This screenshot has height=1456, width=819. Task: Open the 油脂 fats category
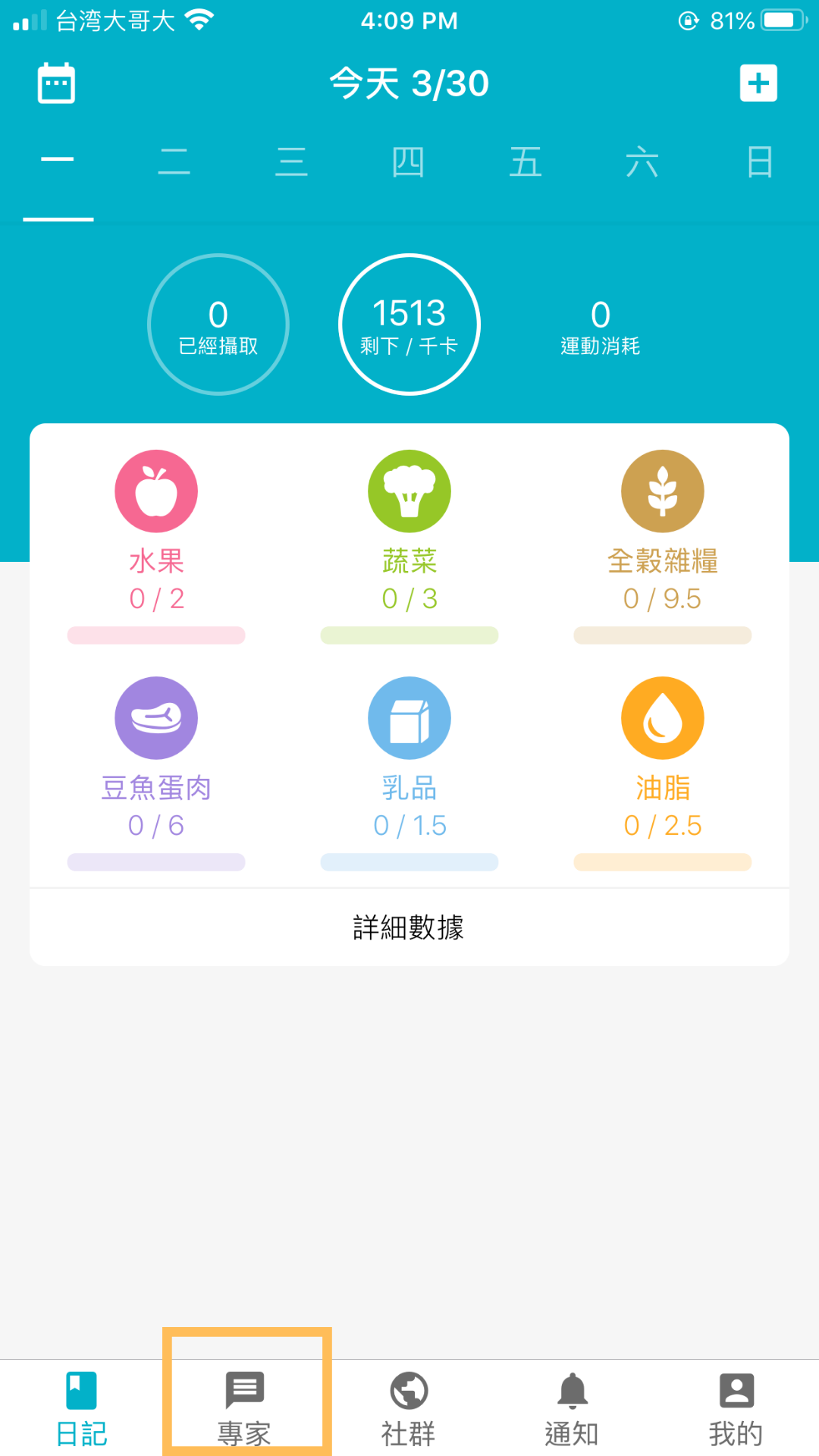point(662,758)
